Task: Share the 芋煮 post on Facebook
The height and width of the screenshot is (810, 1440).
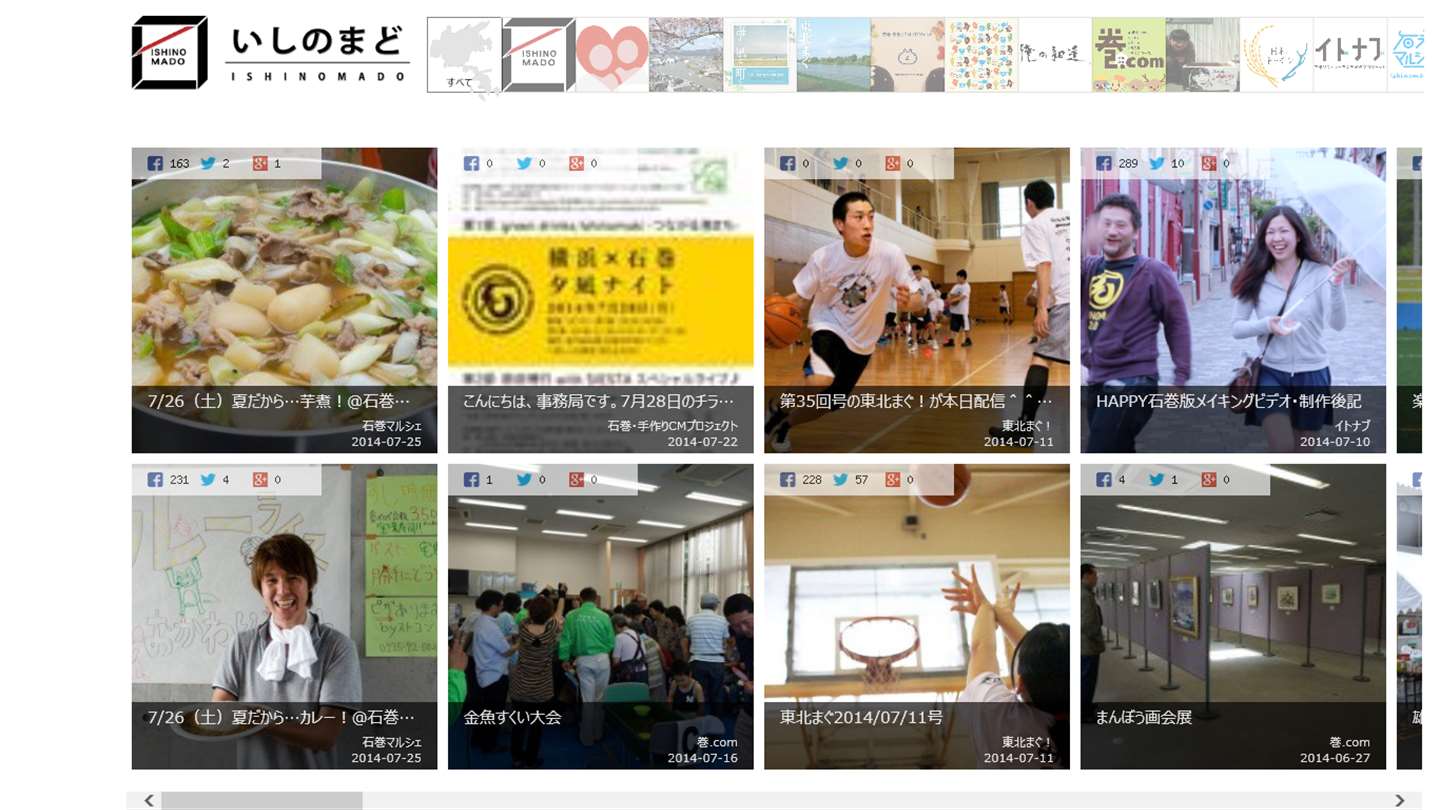Action: 156,163
